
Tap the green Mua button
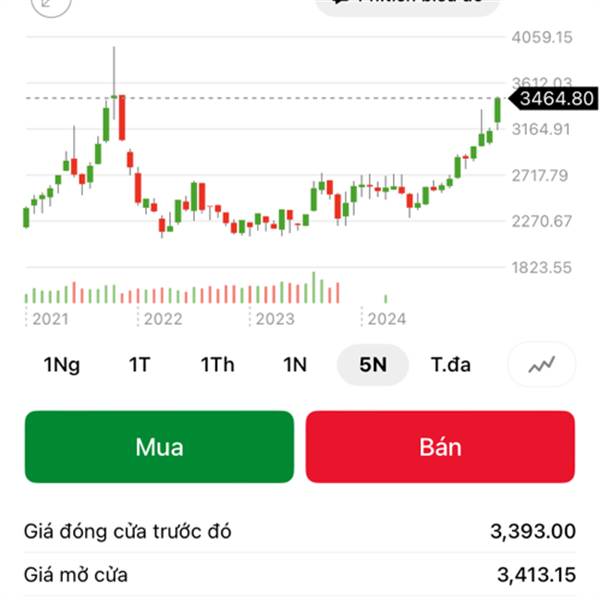pyautogui.click(x=159, y=447)
